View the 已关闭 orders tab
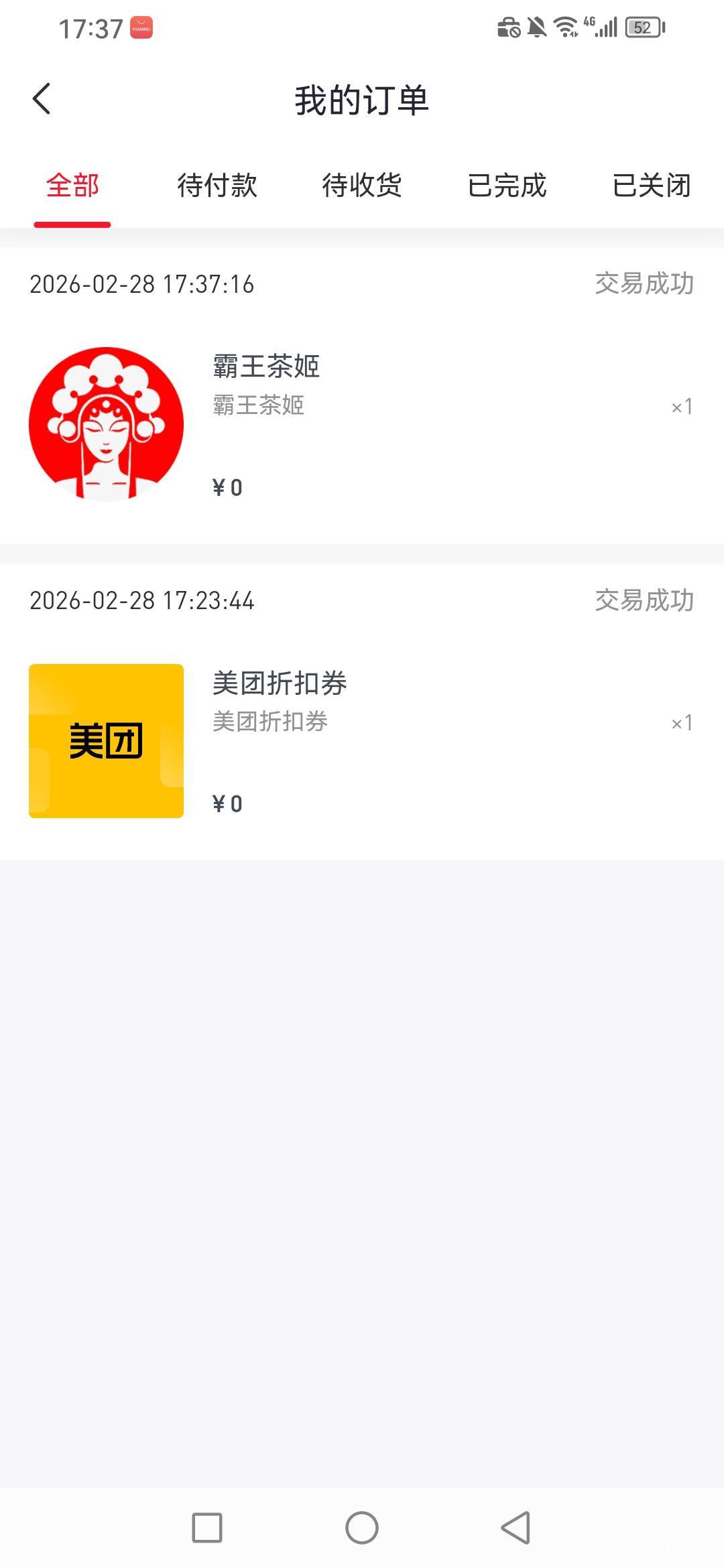 [x=652, y=186]
